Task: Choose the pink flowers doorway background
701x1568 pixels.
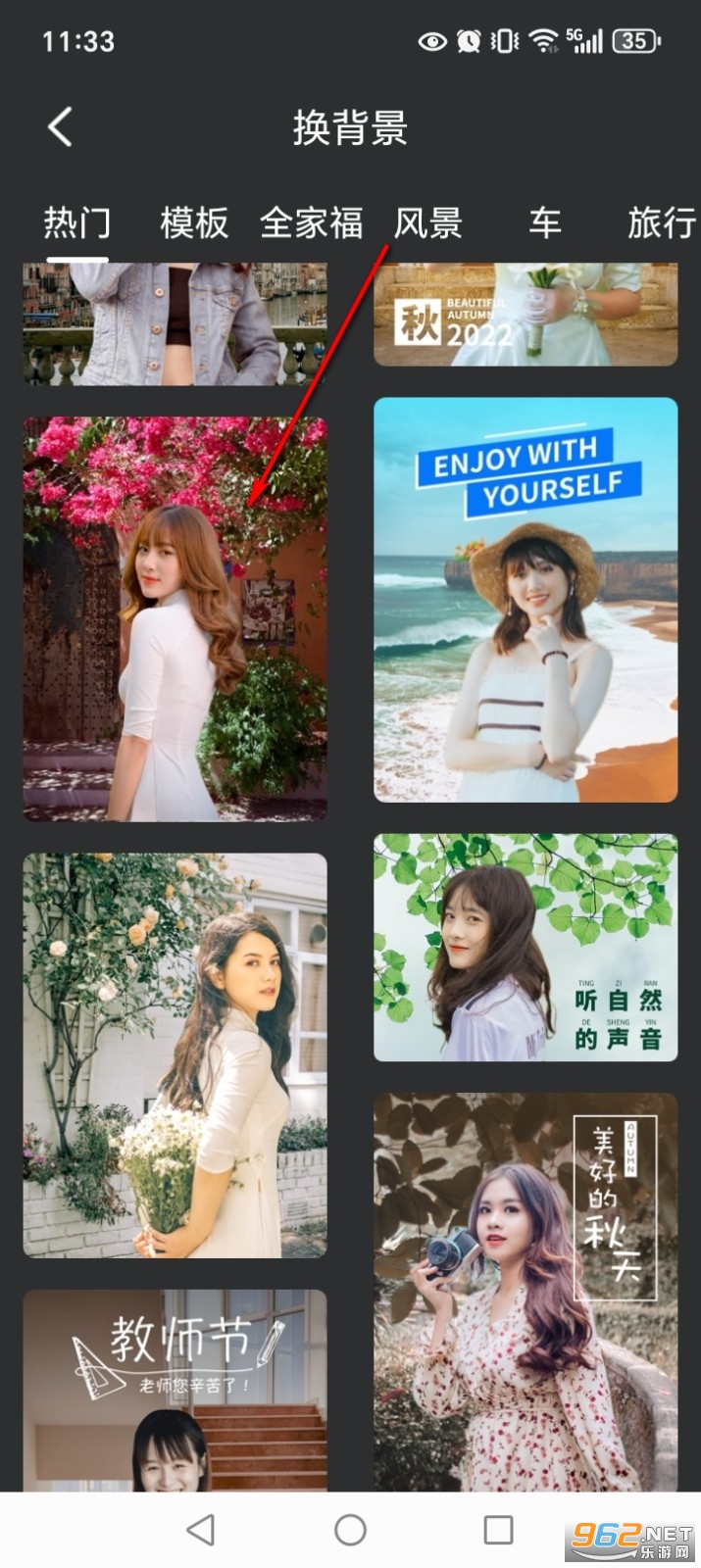Action: (x=175, y=619)
